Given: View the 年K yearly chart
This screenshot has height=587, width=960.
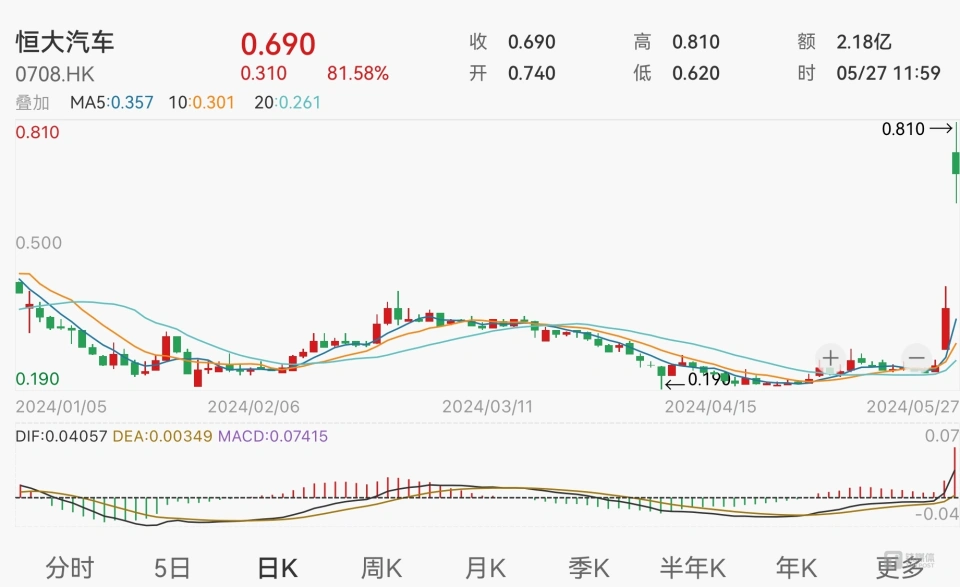Looking at the screenshot, I should point(797,568).
